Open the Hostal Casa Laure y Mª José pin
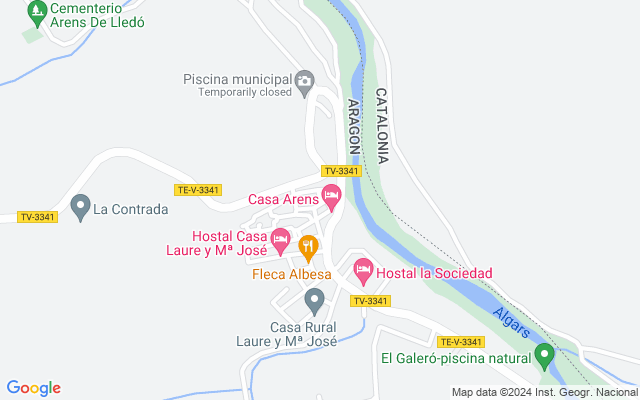This screenshot has height=400, width=640. tap(281, 238)
